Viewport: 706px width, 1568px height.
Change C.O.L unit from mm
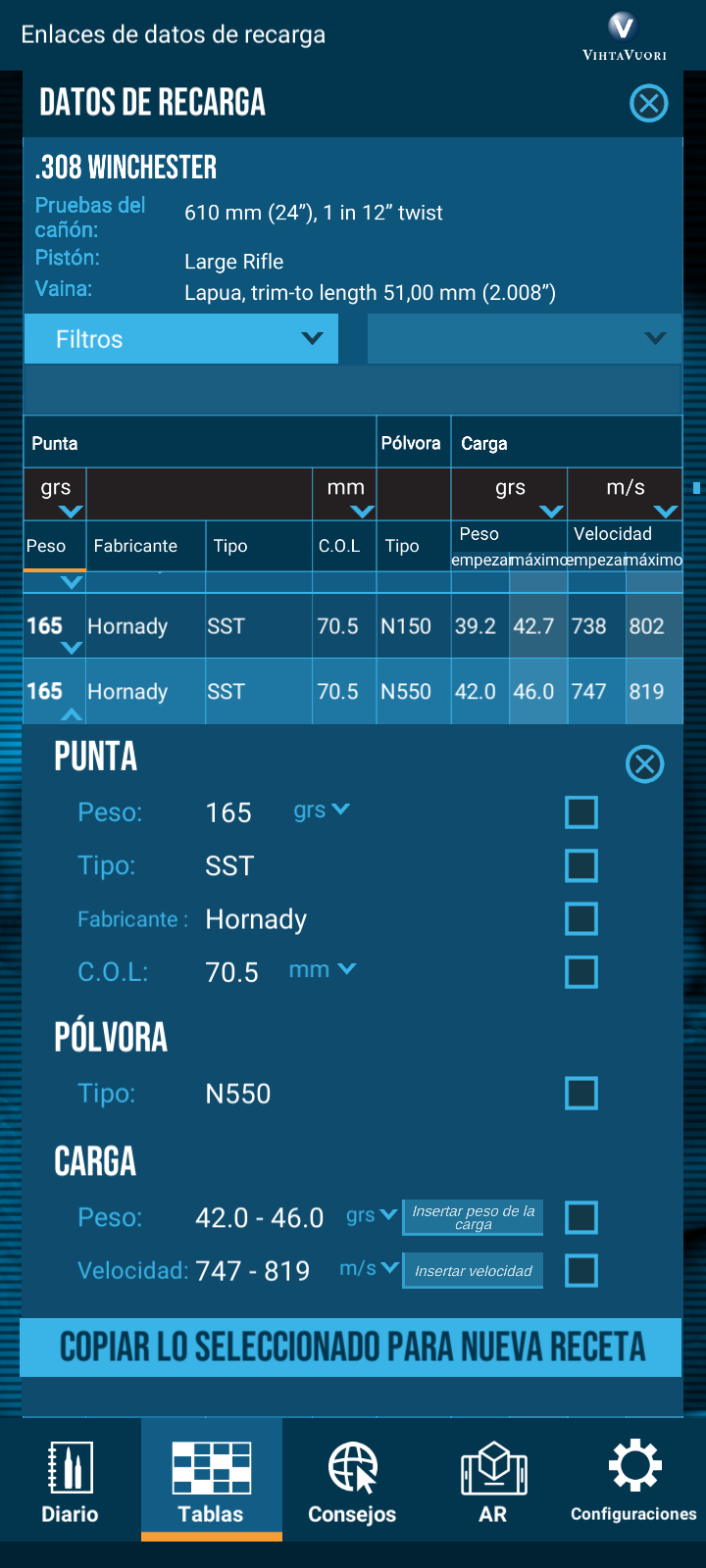tap(323, 970)
